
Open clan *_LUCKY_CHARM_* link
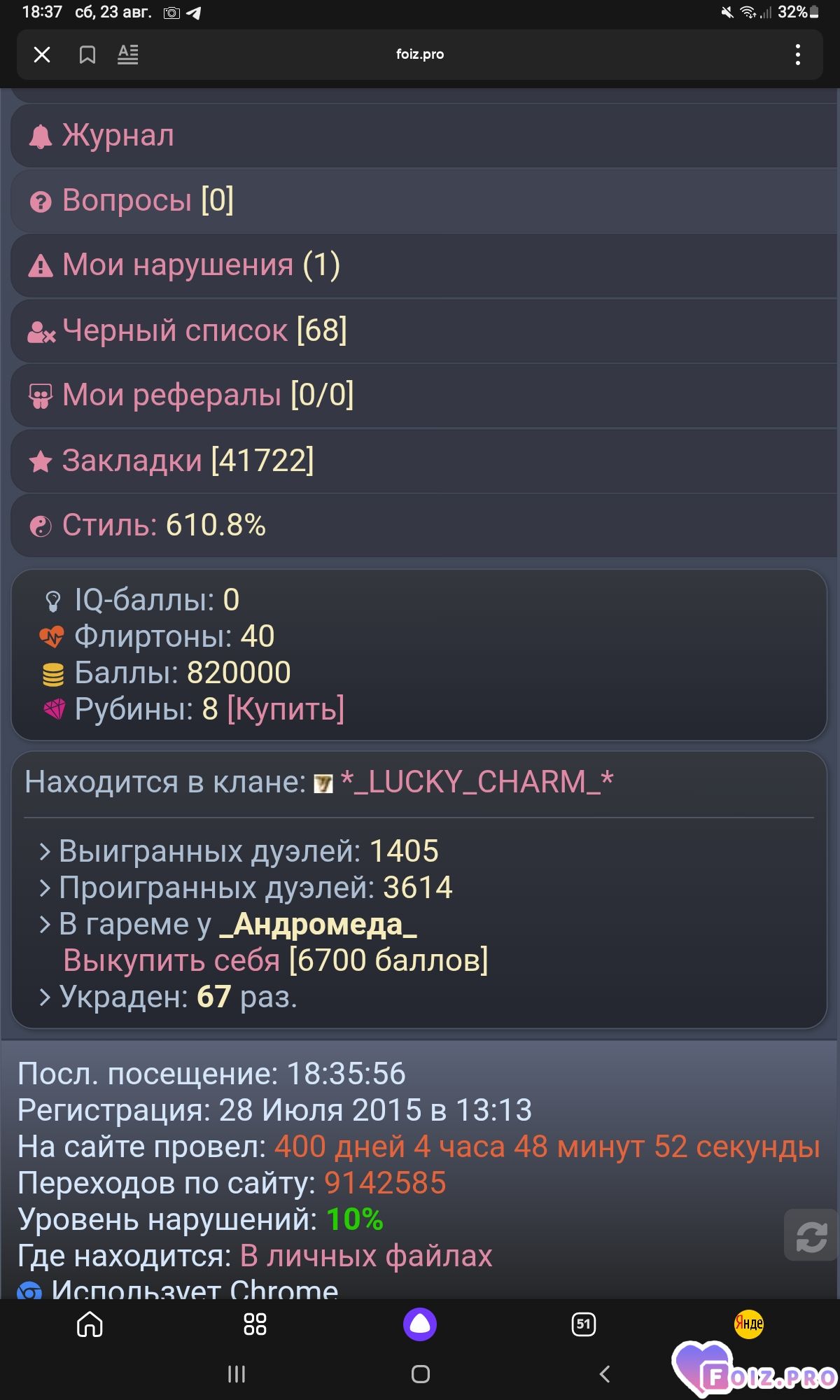477,782
